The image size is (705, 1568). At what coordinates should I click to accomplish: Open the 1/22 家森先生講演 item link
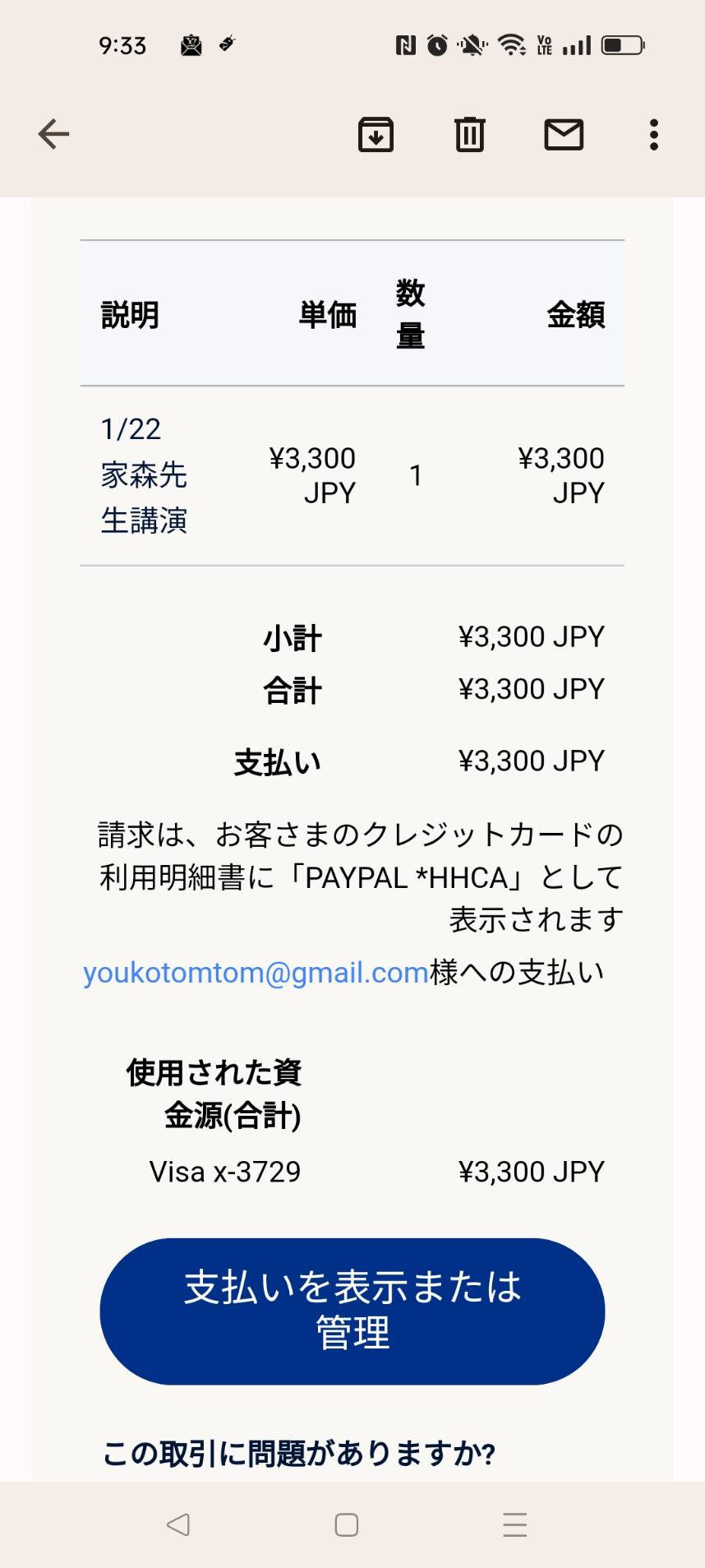(144, 474)
